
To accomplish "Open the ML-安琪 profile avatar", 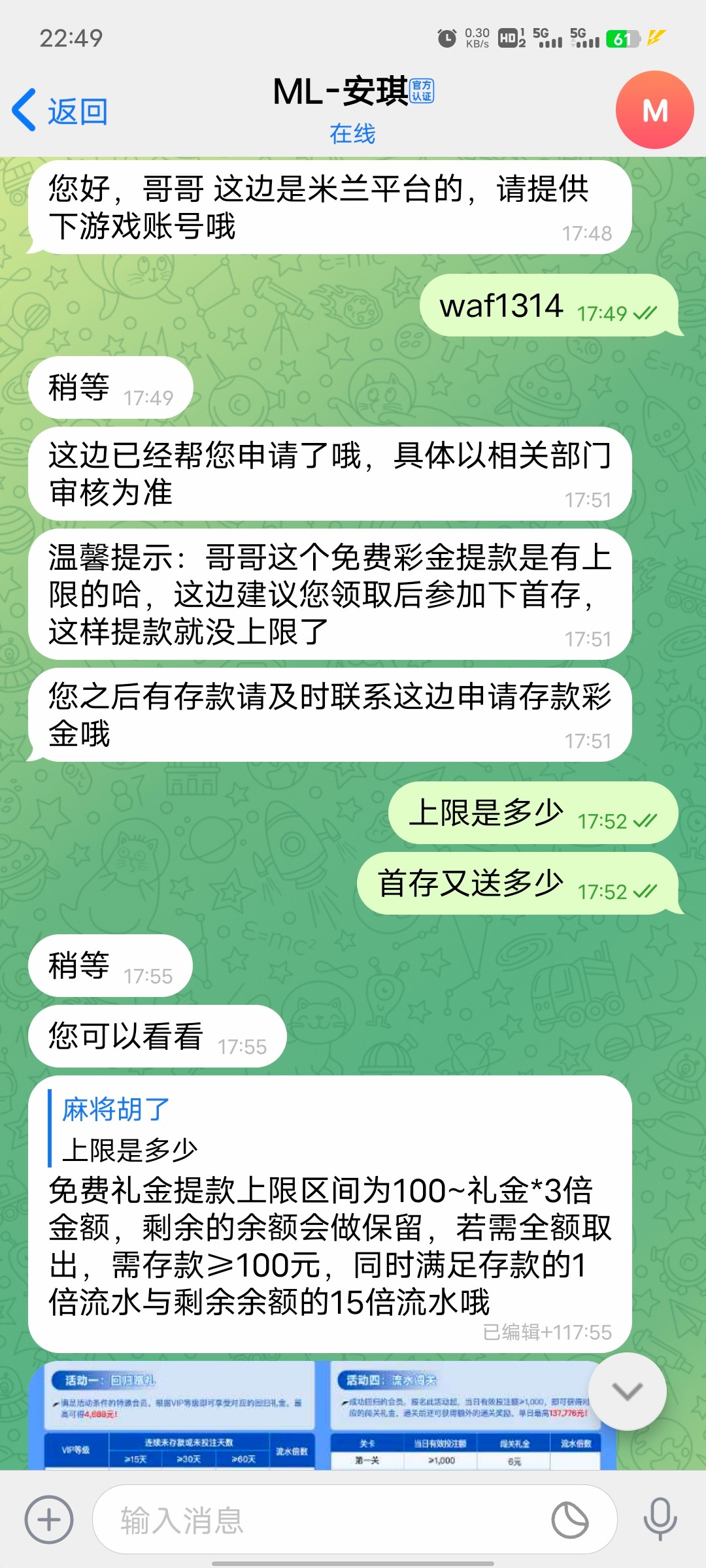I will (654, 110).
